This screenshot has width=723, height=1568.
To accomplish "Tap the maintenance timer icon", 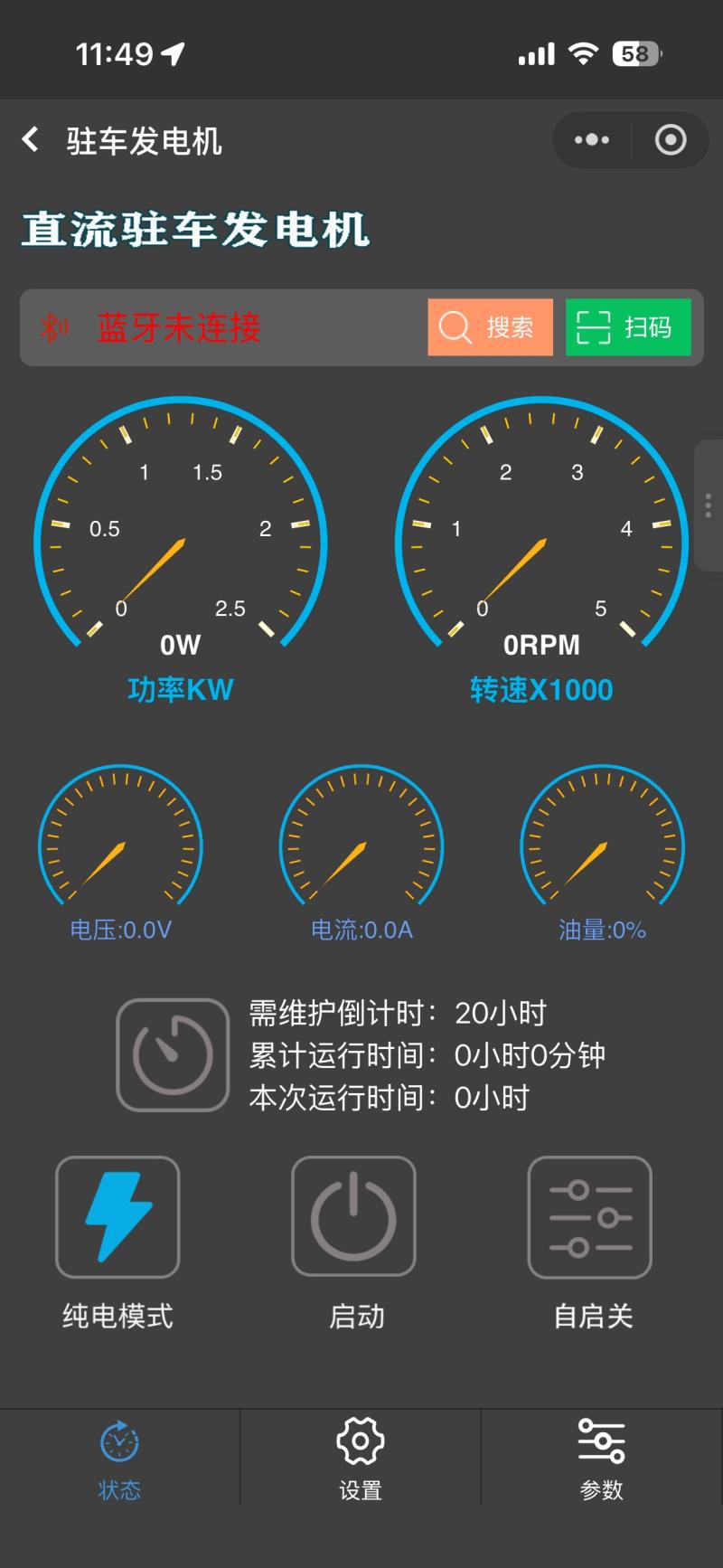I will [x=173, y=1054].
